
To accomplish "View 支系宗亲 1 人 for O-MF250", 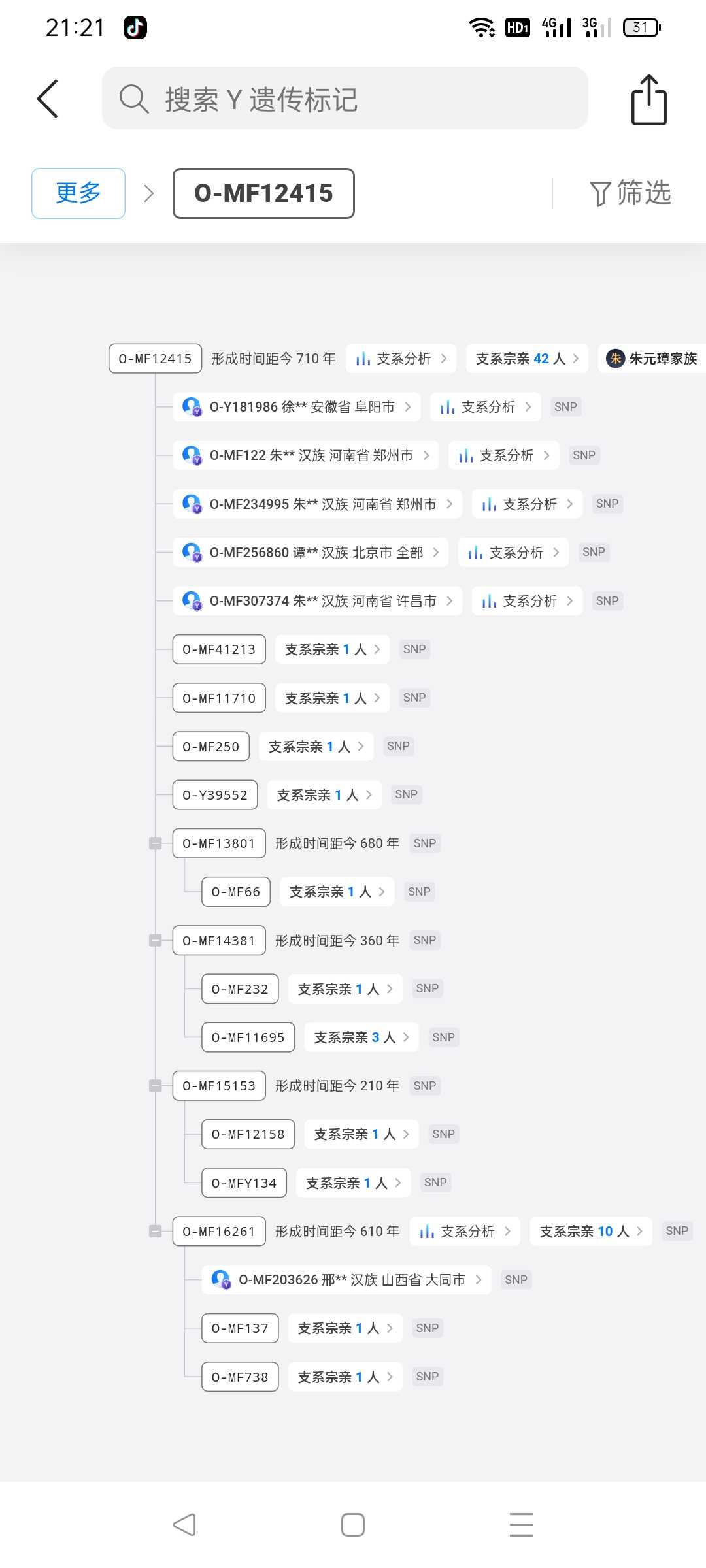I will 316,746.
